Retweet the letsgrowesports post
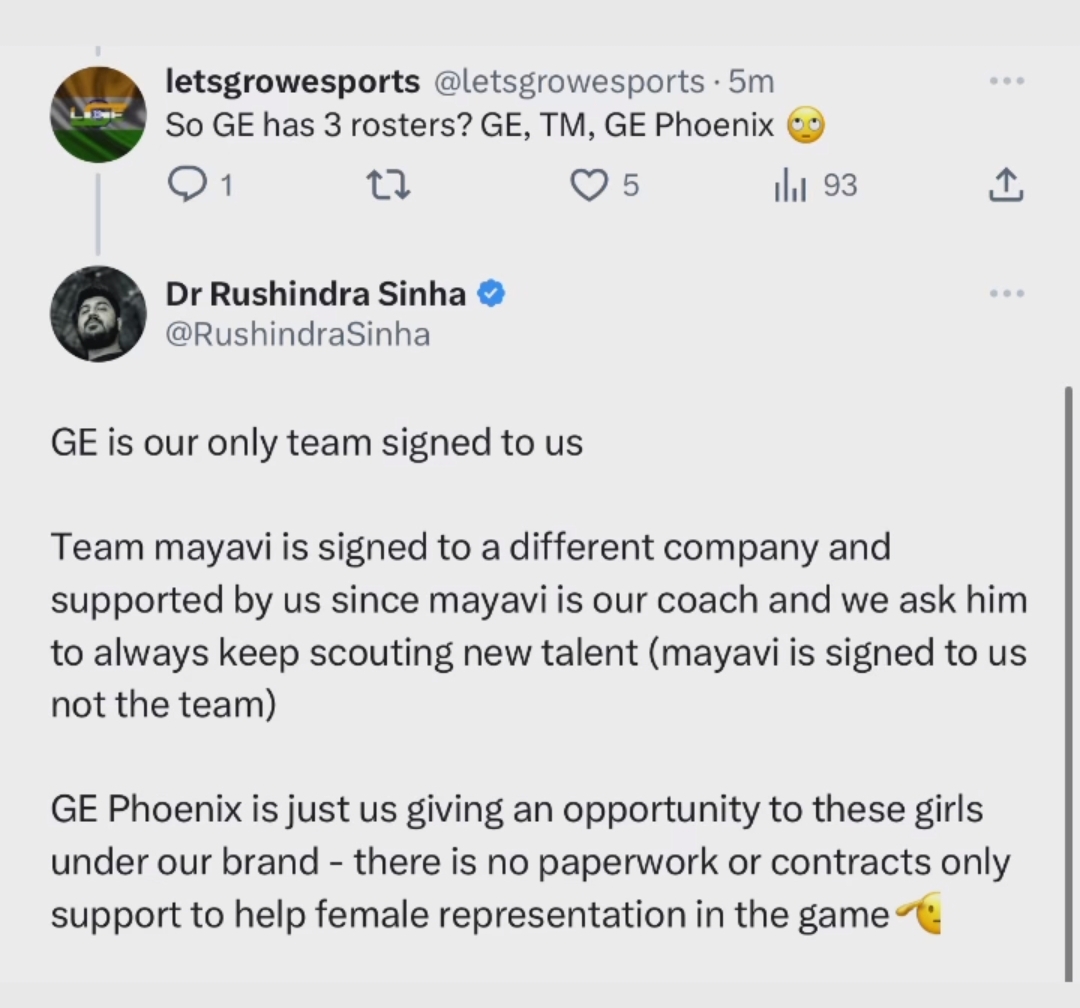The width and height of the screenshot is (1080, 1008). (388, 186)
